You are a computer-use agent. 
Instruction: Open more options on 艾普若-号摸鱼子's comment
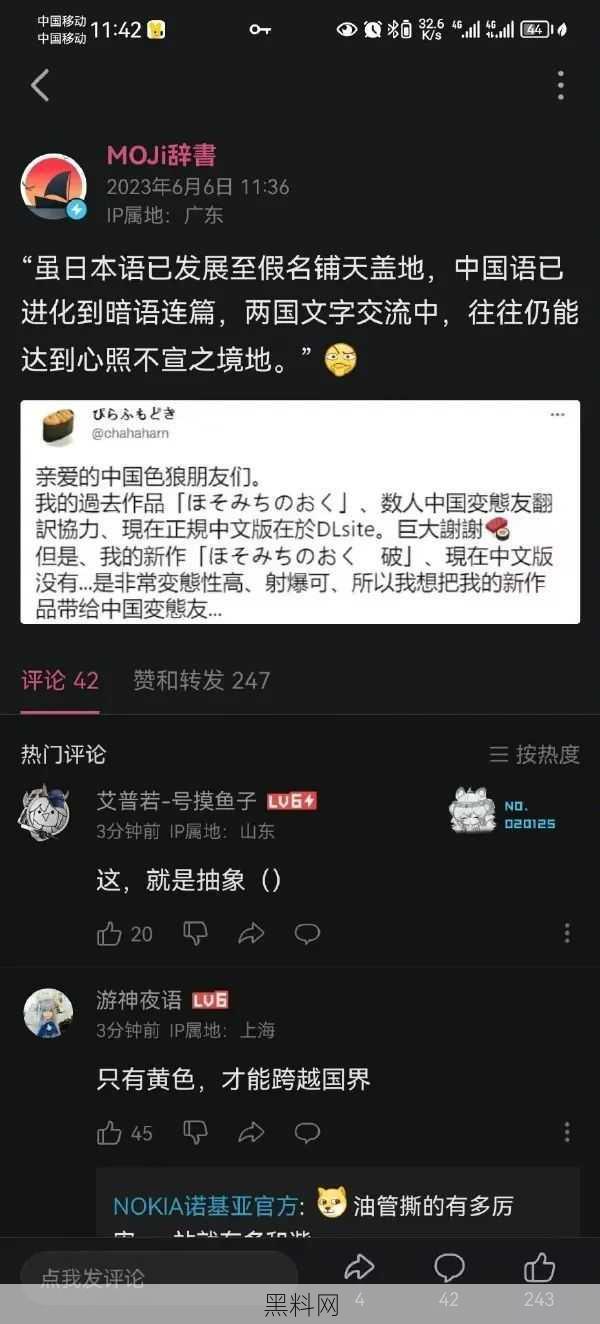[x=567, y=934]
